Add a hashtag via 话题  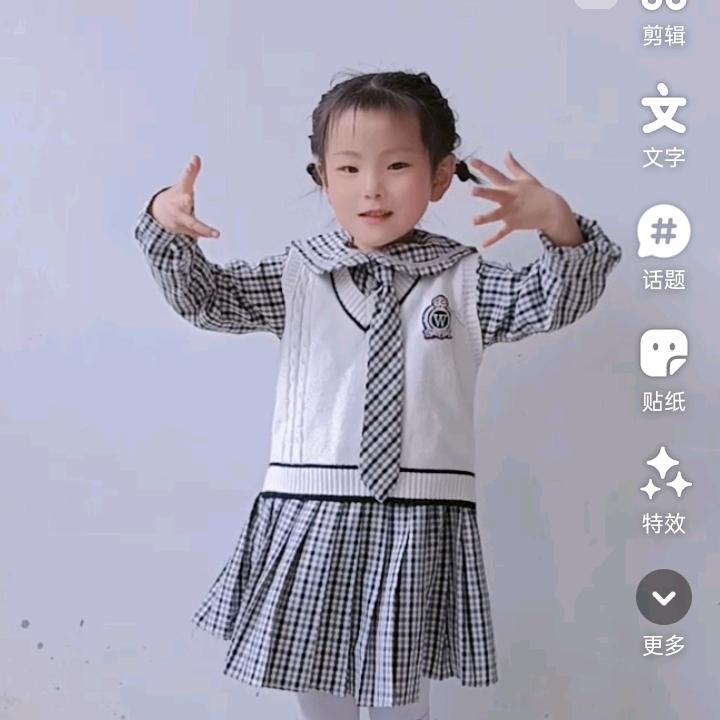click(x=664, y=247)
